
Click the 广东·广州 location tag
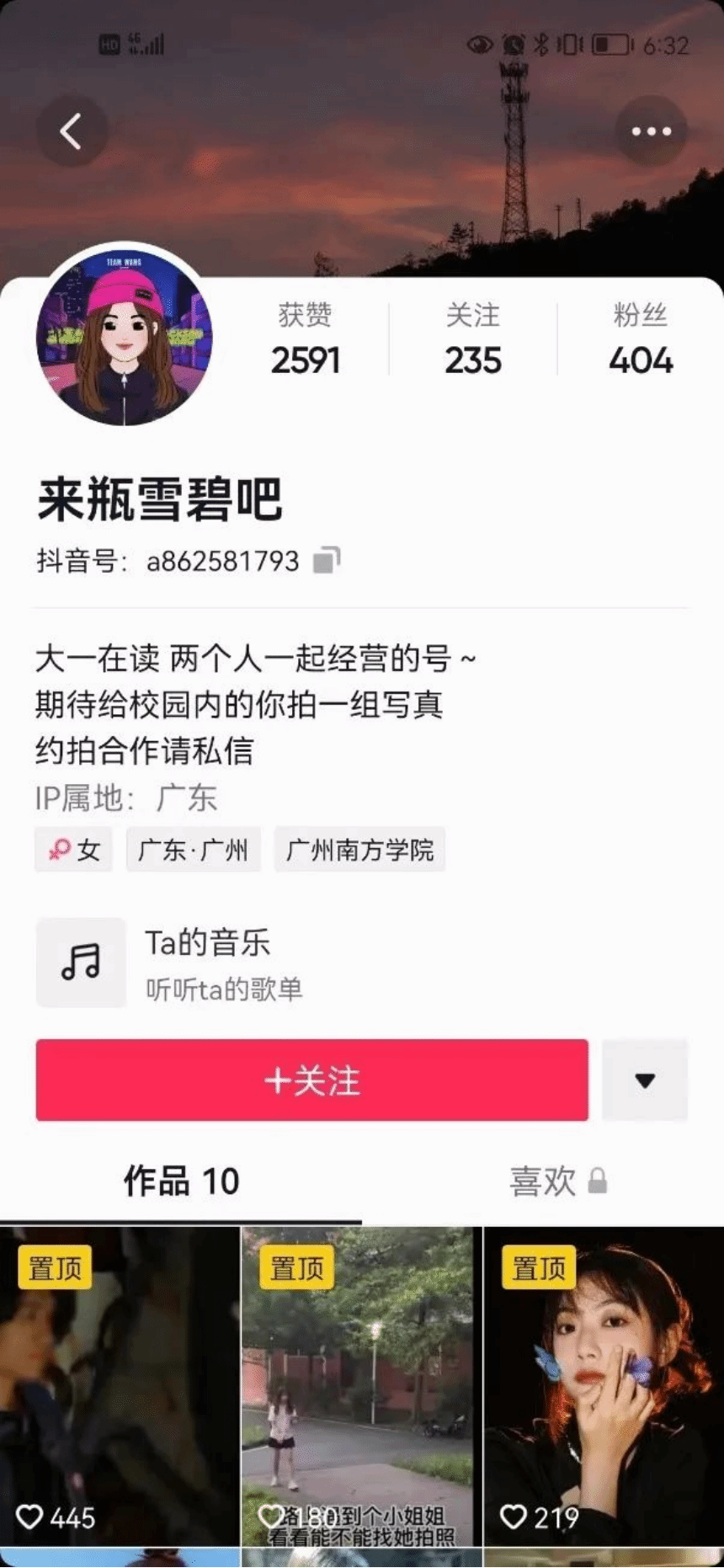(x=193, y=850)
